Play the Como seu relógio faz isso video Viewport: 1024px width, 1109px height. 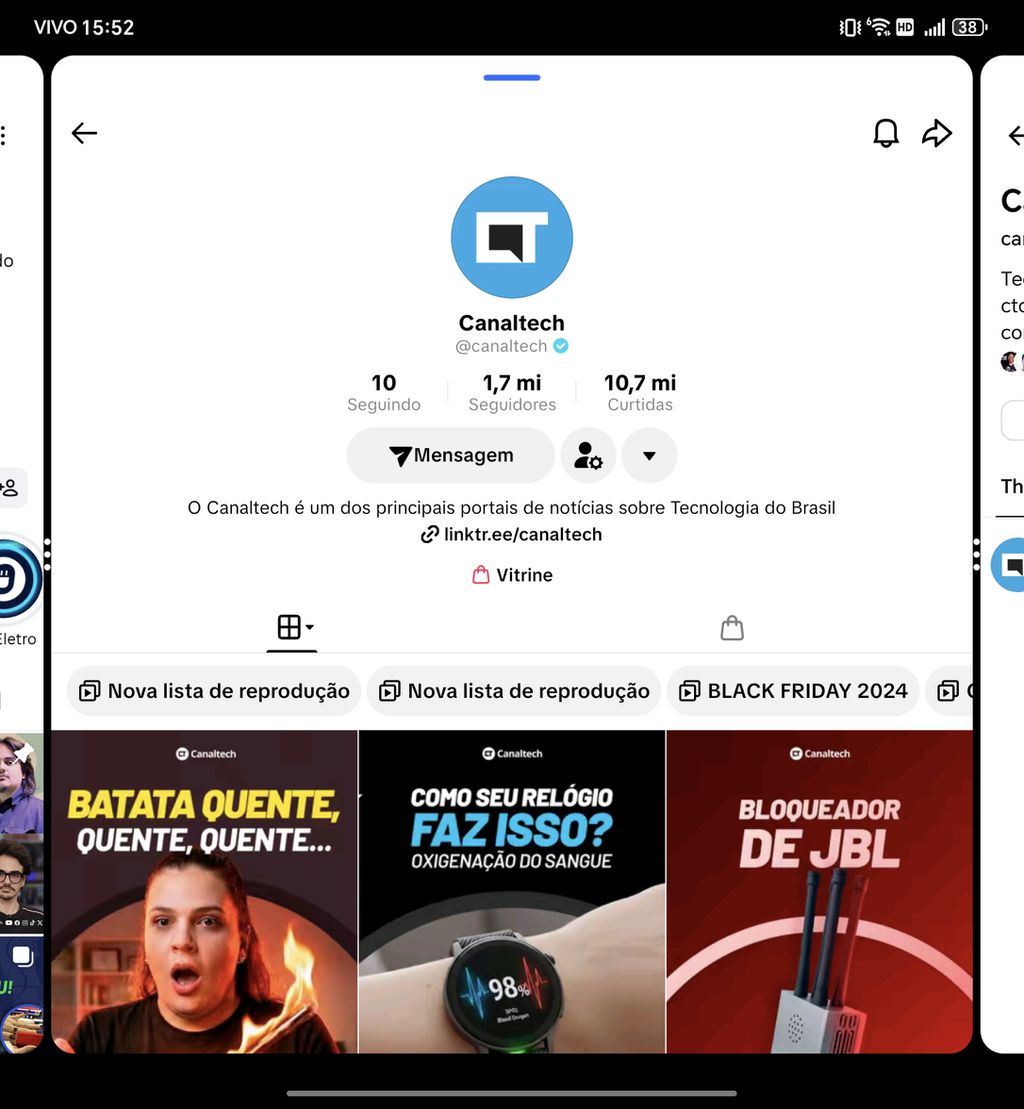point(512,890)
